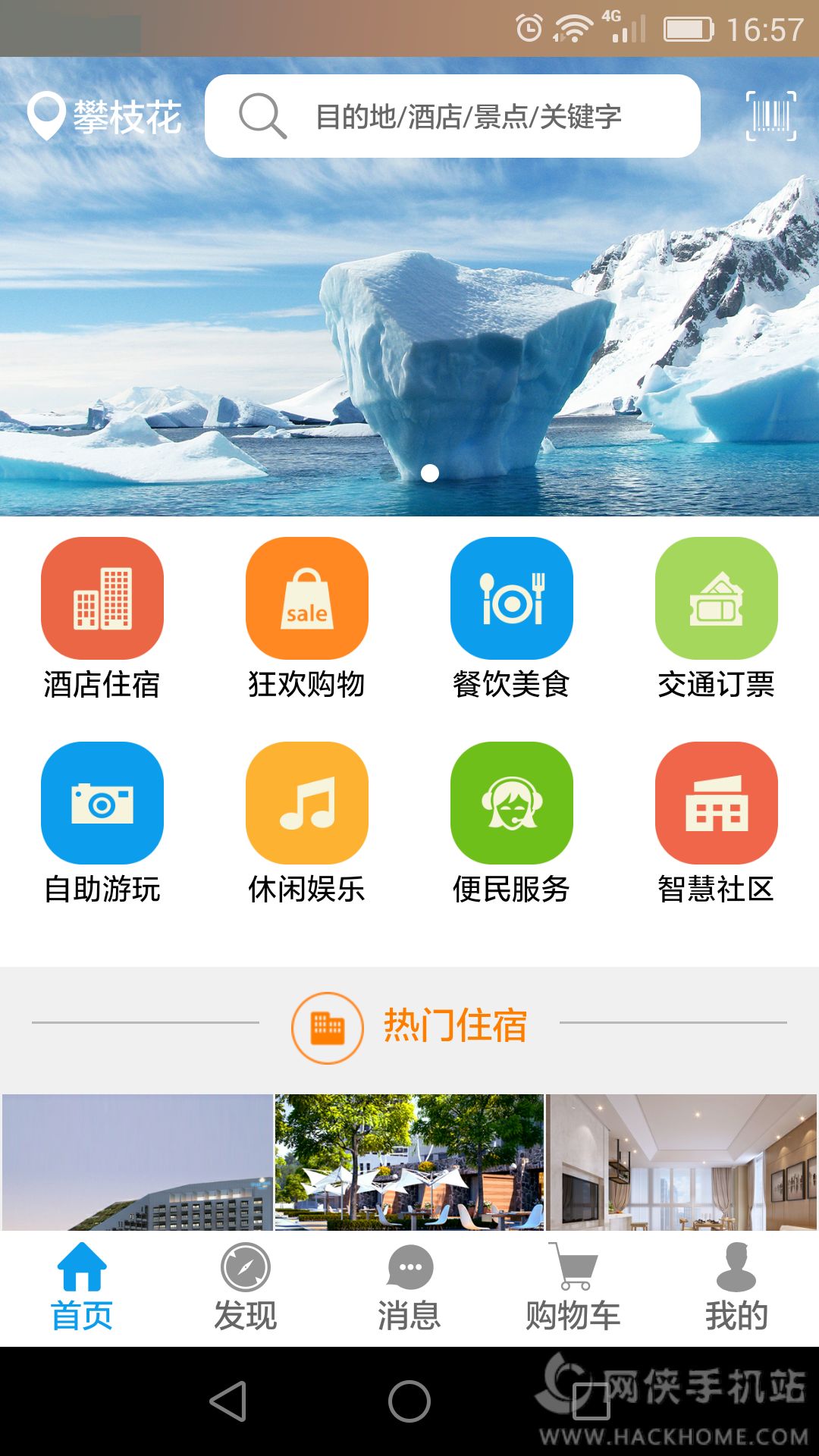Select the 首页 tab
This screenshot has width=819, height=1456.
82,1288
